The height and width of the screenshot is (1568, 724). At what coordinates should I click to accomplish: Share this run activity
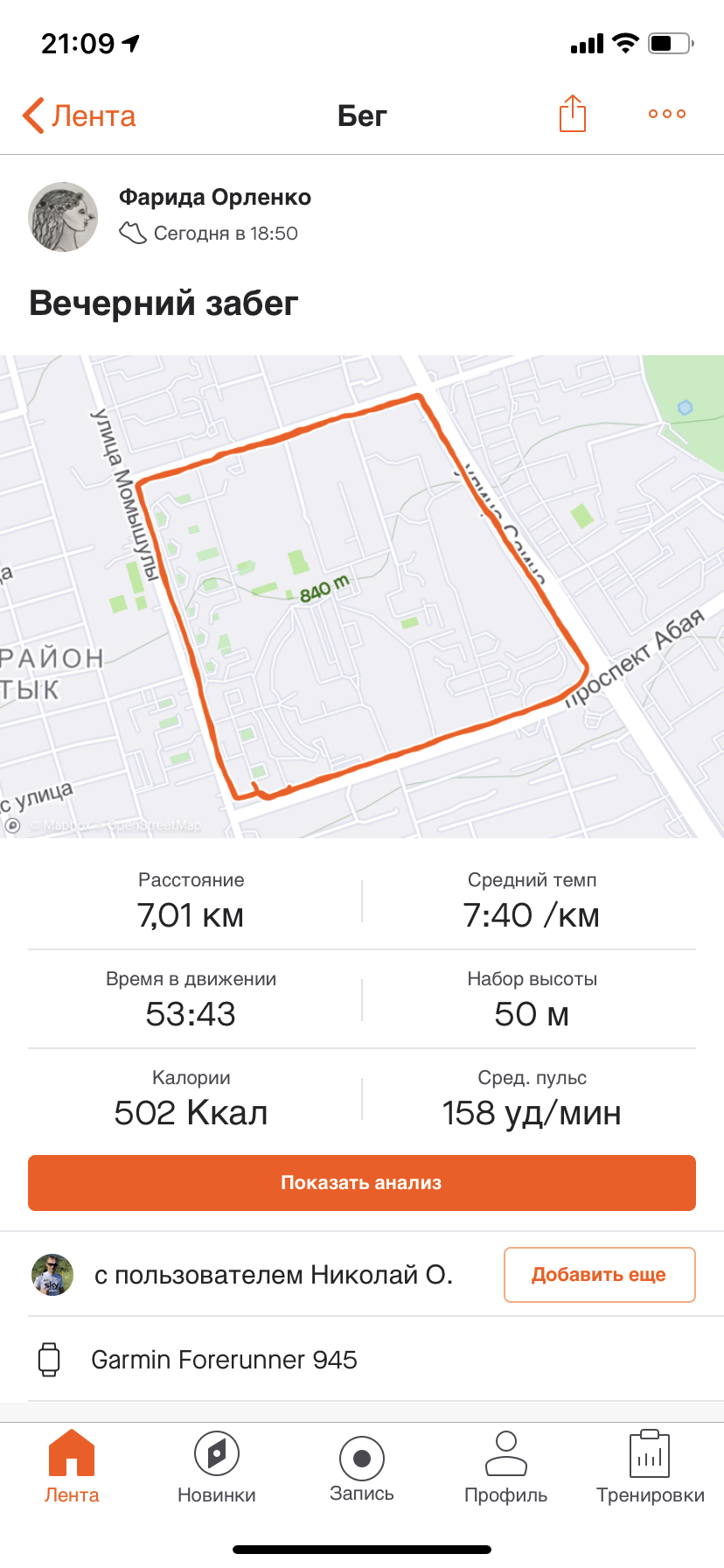tap(572, 114)
